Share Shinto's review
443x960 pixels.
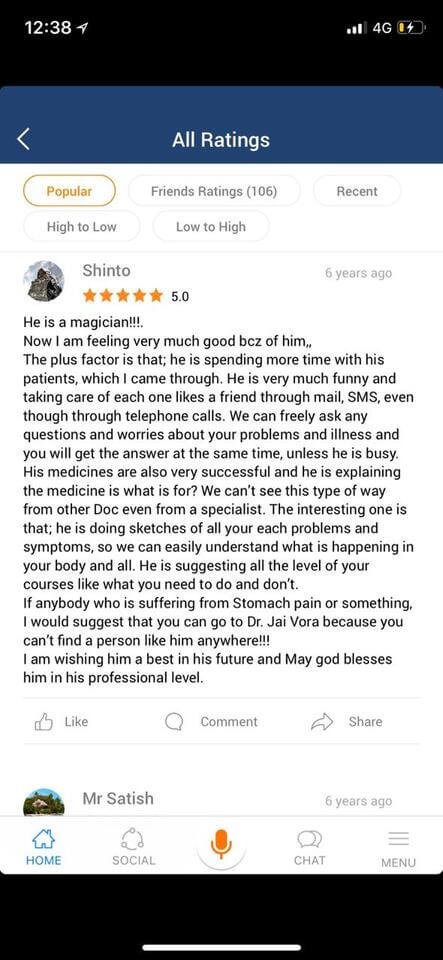tap(346, 722)
